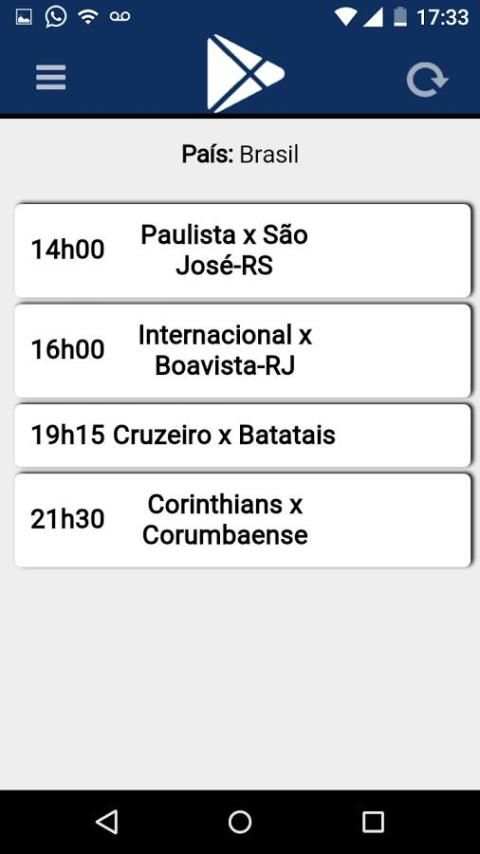
Task: Open the Corinthians x Corumbaense match
Action: tap(242, 520)
